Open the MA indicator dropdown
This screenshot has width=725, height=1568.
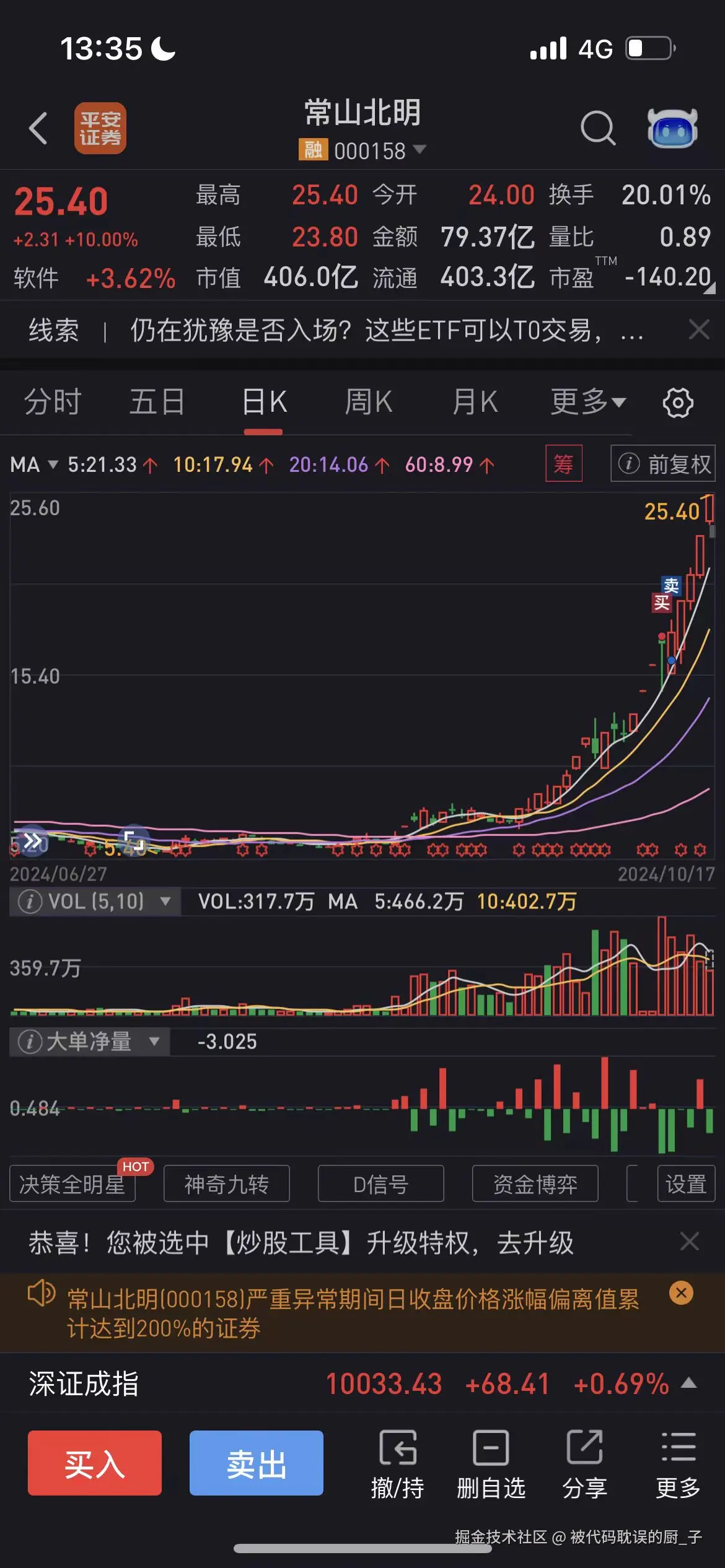[36, 464]
